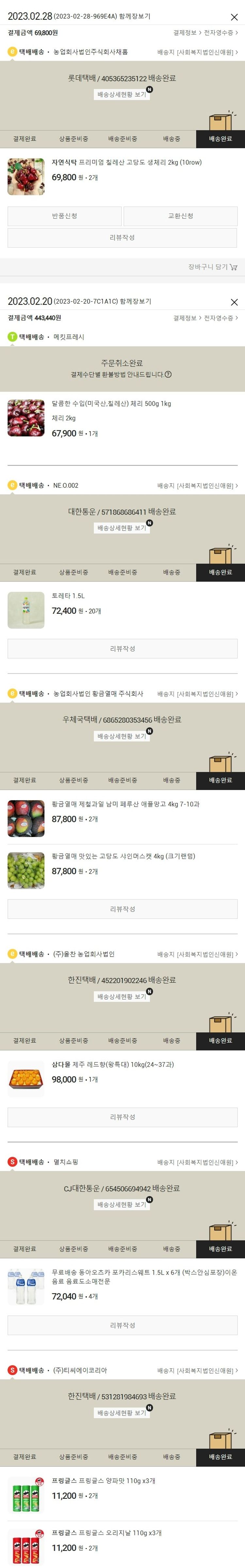The width and height of the screenshot is (245, 1568).
Task: View 배송상세현황 for the CJ대한통운 shipment
Action: pyautogui.click(x=122, y=1204)
